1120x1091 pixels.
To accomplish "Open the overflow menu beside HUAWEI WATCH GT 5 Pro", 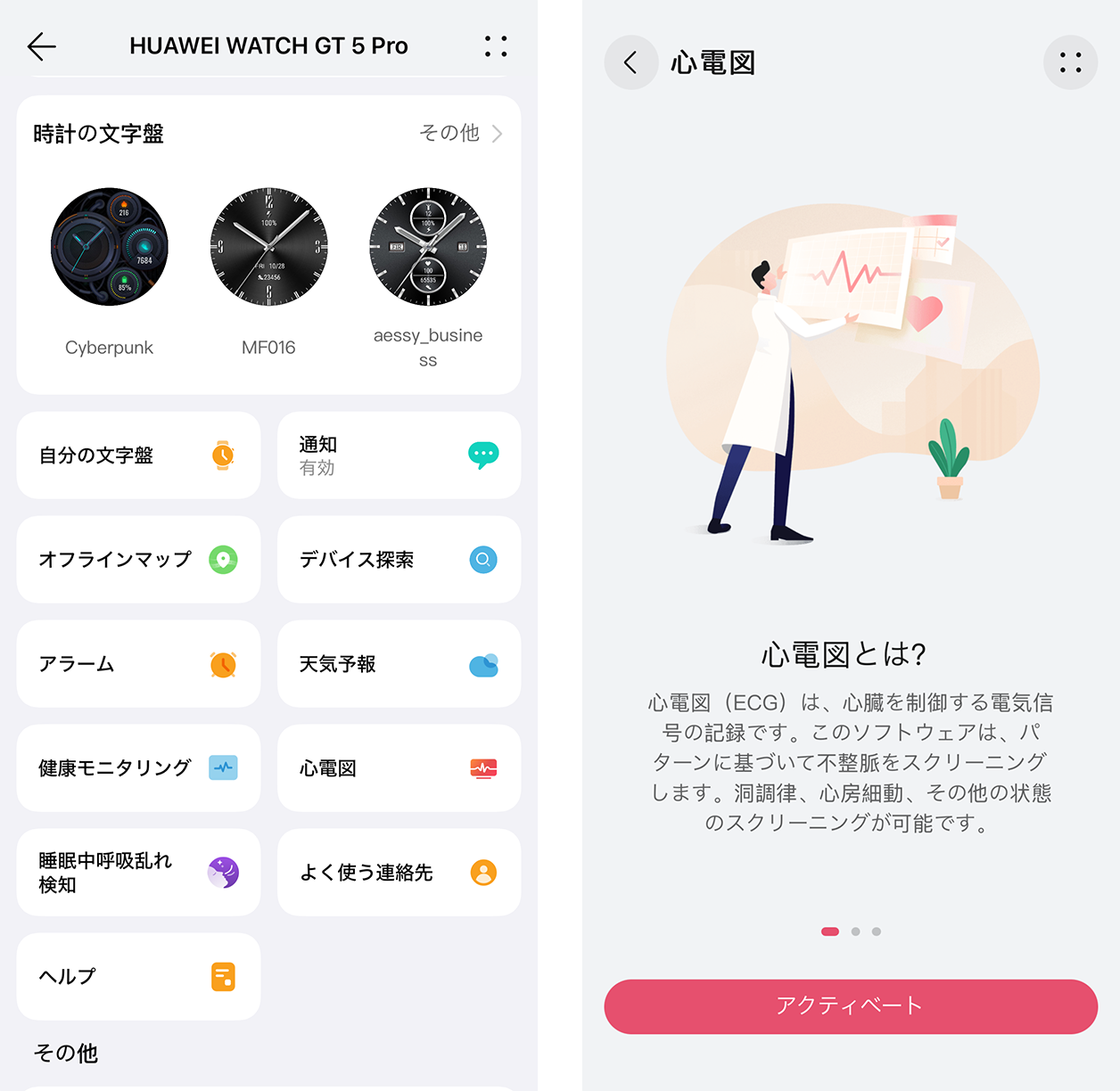I will (496, 46).
